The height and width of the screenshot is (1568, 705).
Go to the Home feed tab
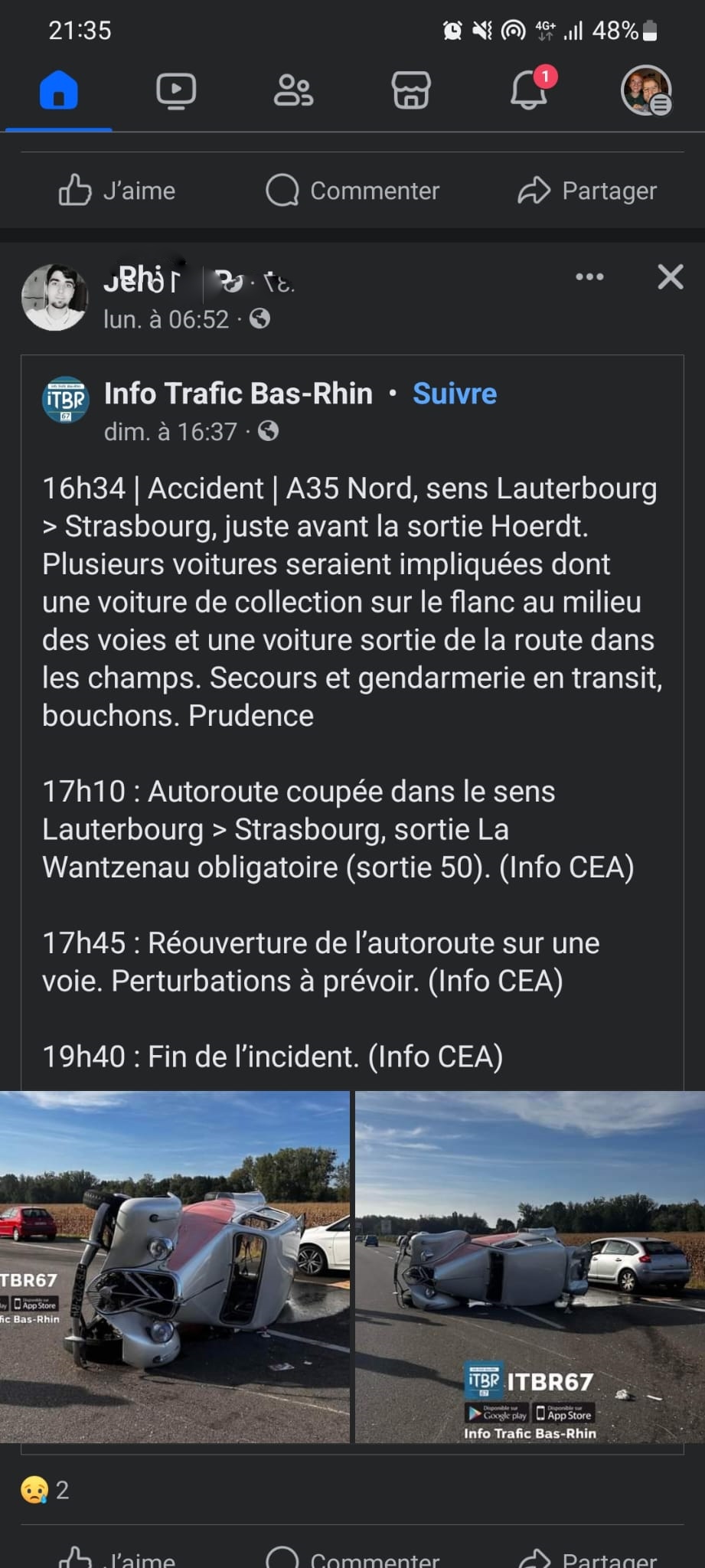click(x=59, y=91)
